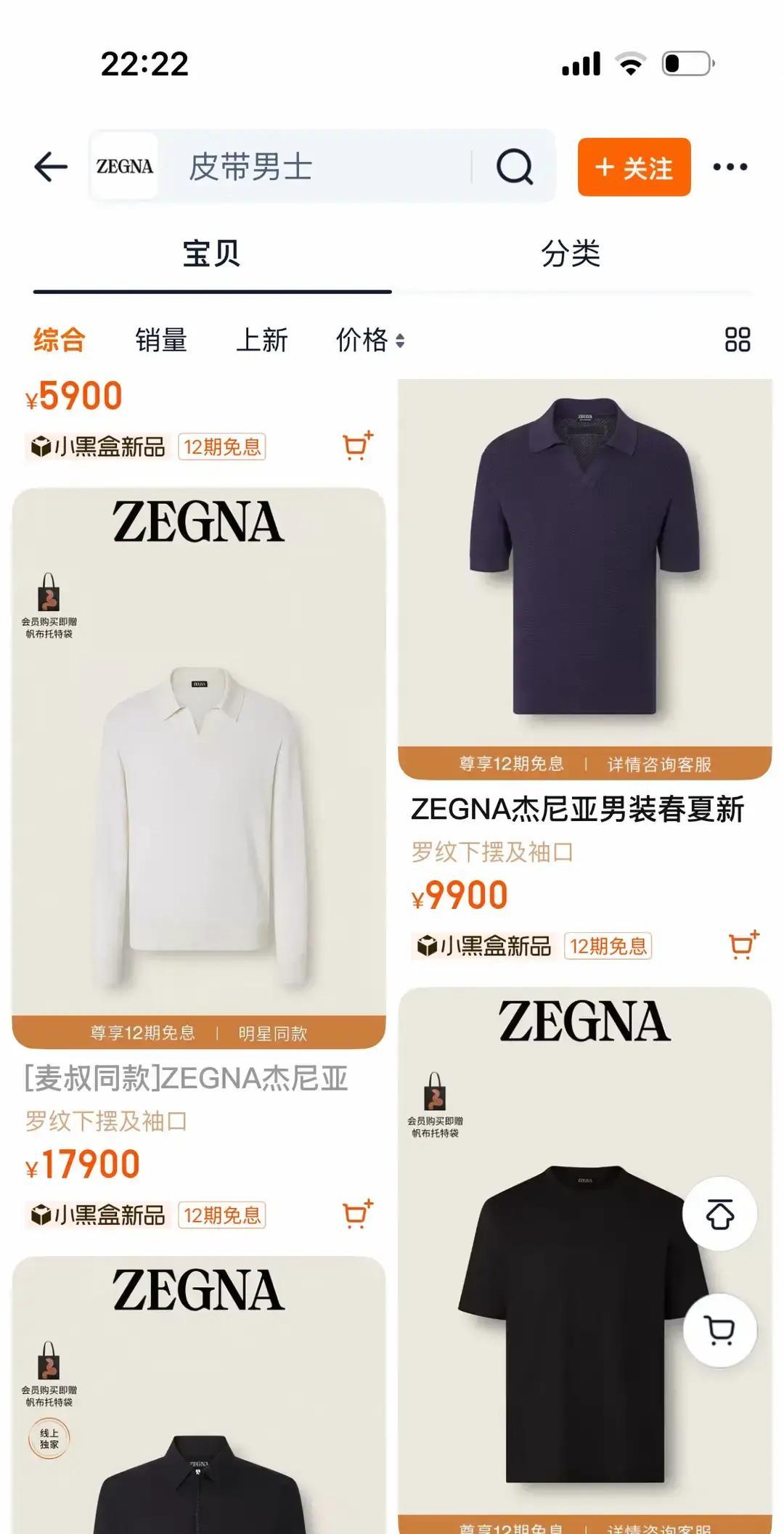Select the 宝贝 tab
This screenshot has height=1534, width=784.
pyautogui.click(x=211, y=253)
